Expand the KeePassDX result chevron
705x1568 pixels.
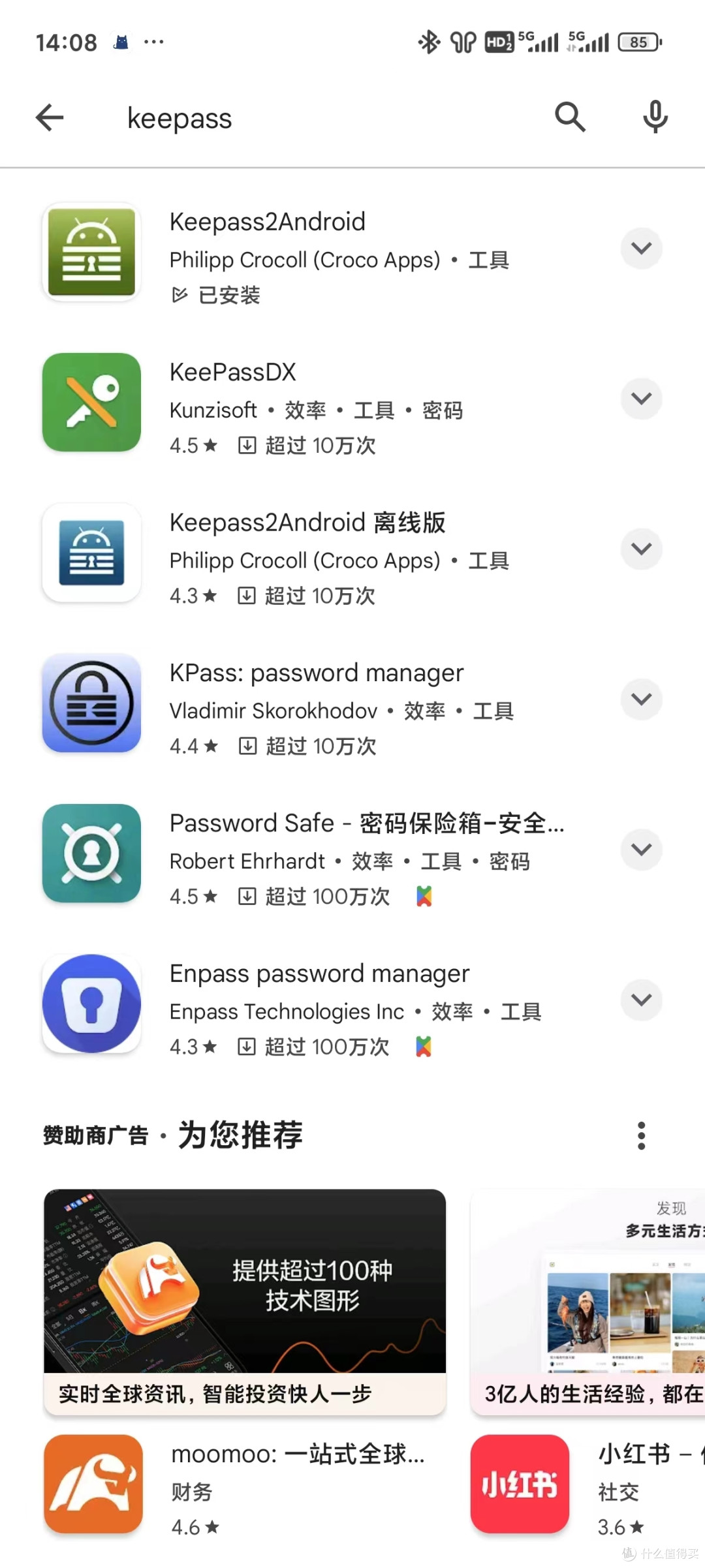click(x=642, y=398)
